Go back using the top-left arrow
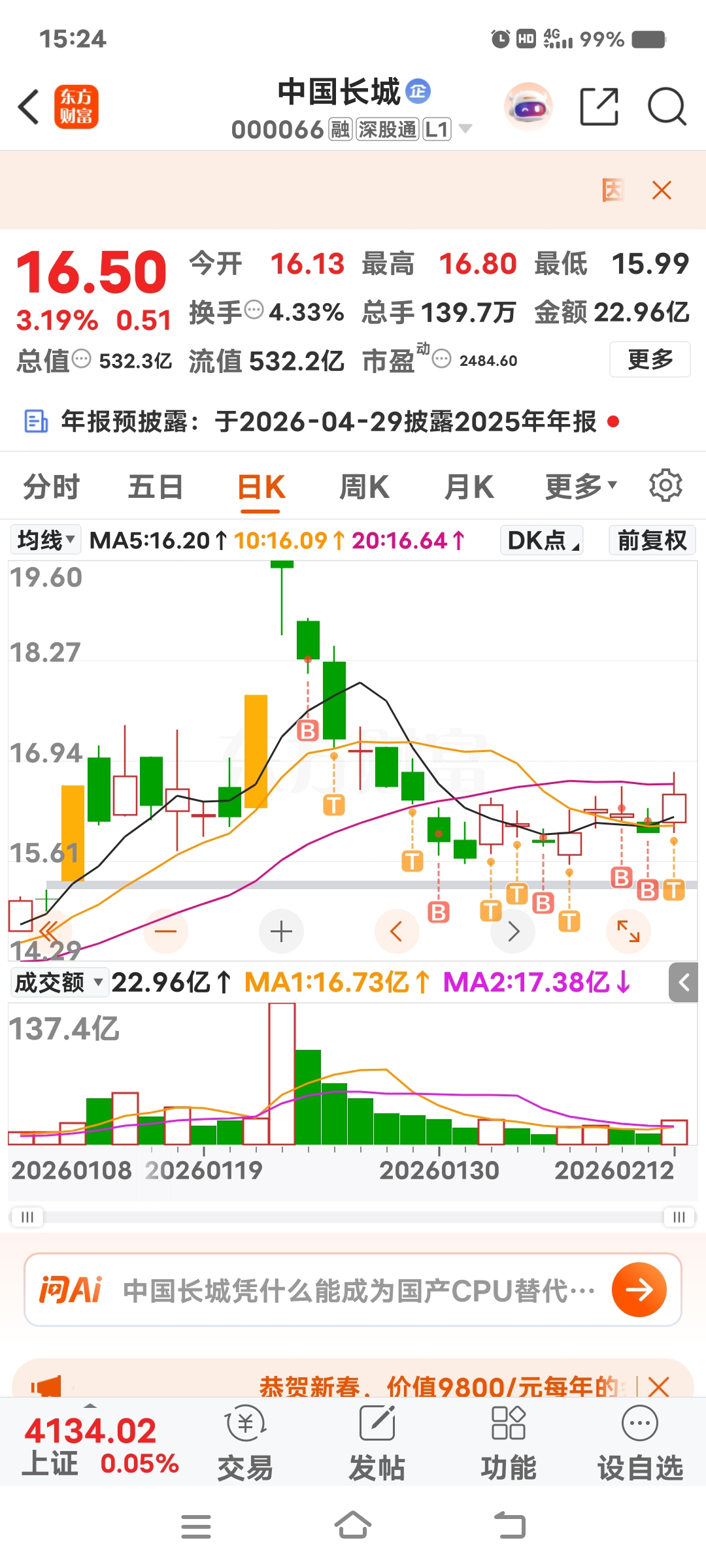The image size is (706, 1568). (x=29, y=106)
